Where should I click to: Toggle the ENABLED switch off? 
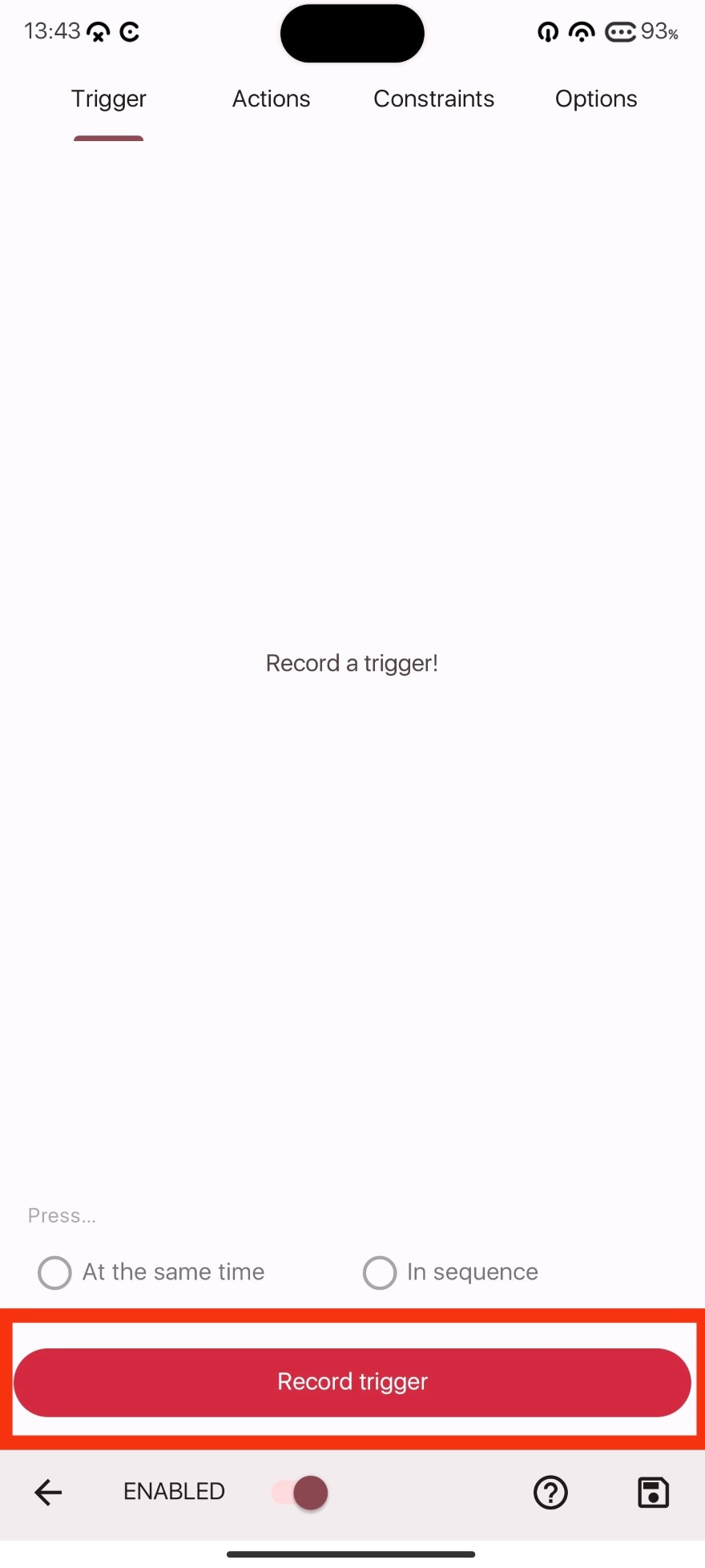300,1492
